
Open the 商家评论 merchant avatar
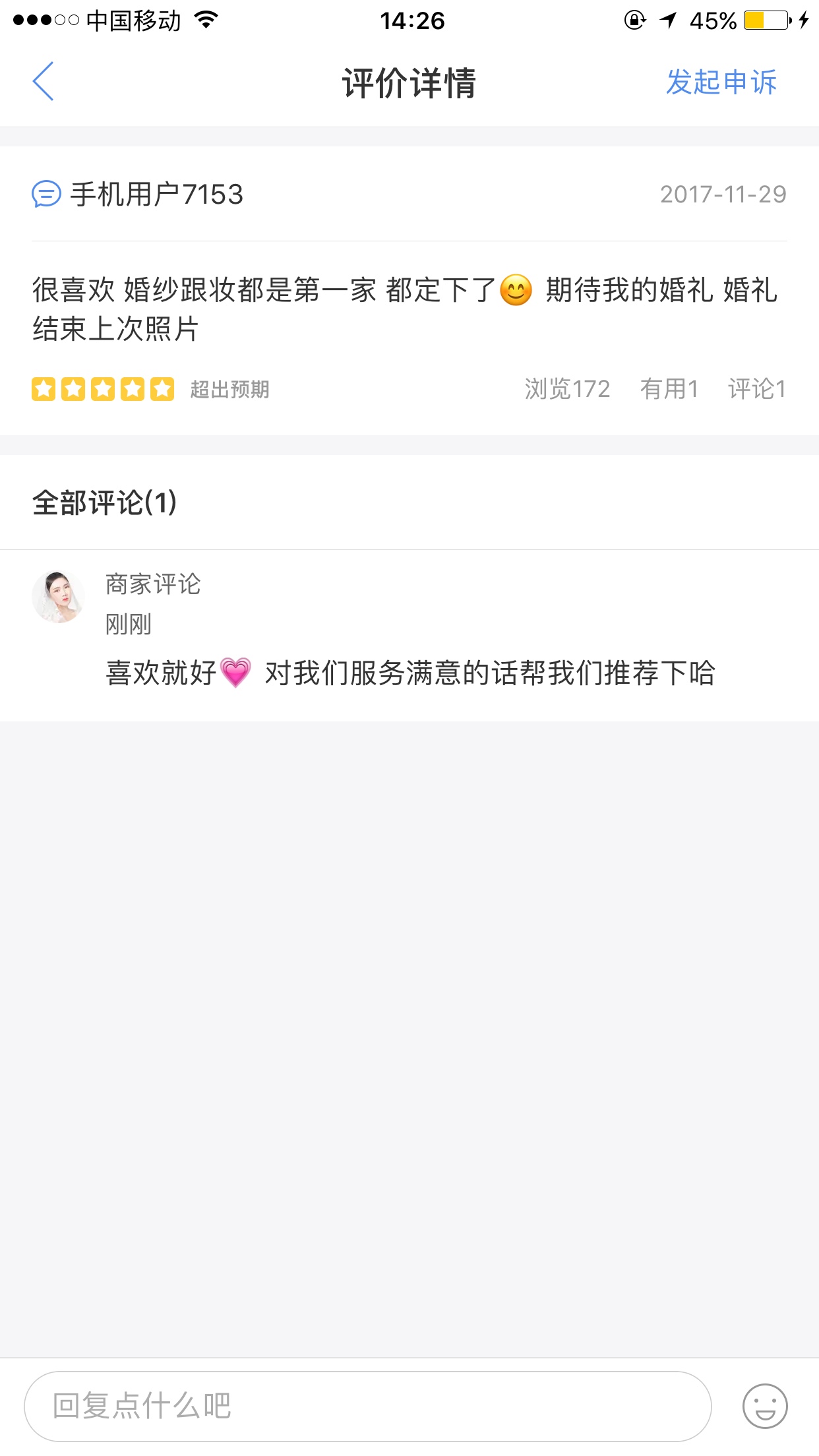[x=58, y=597]
